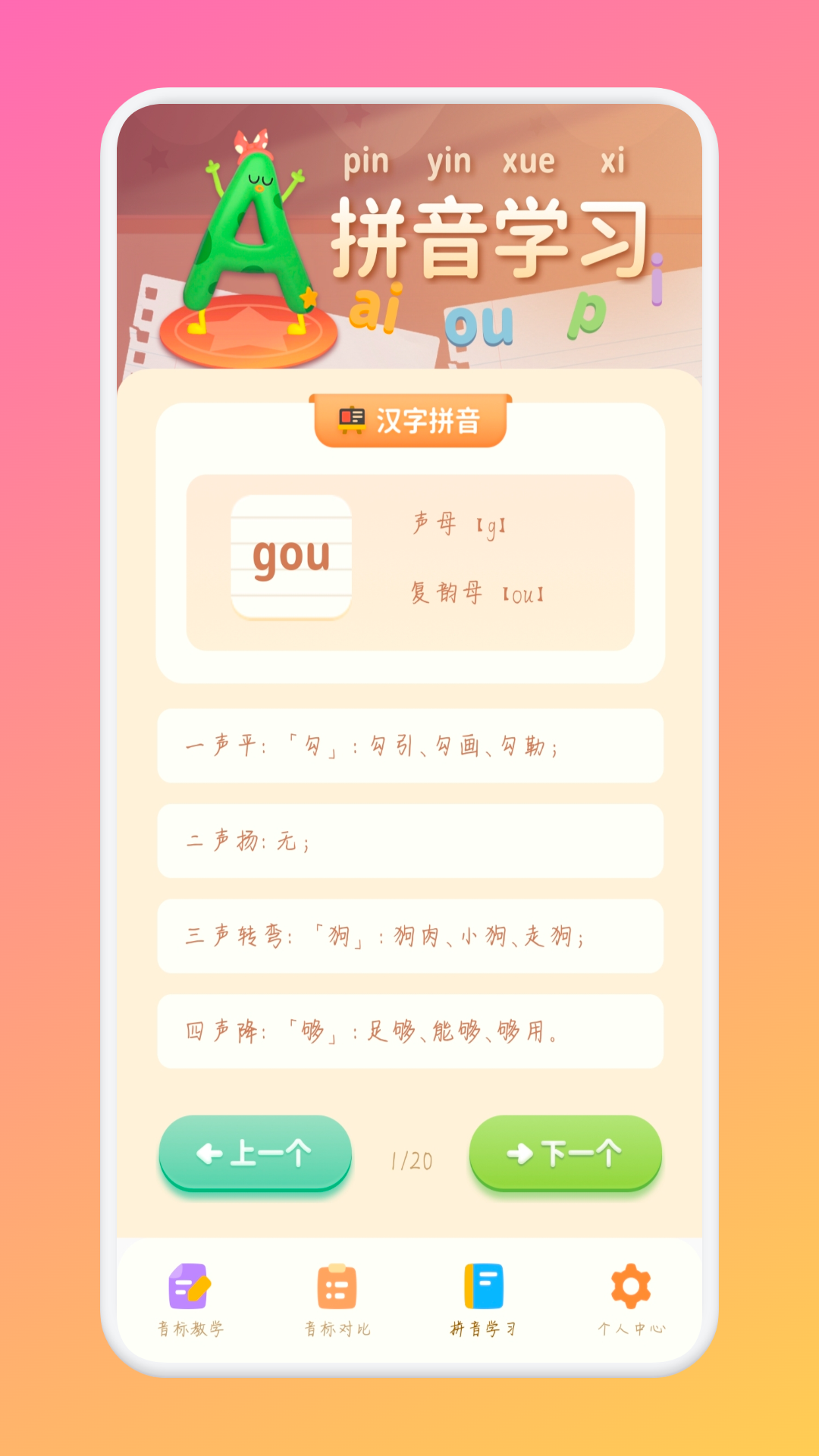Tap the 四声降 够 example row
819x1456 pixels.
[x=409, y=1031]
